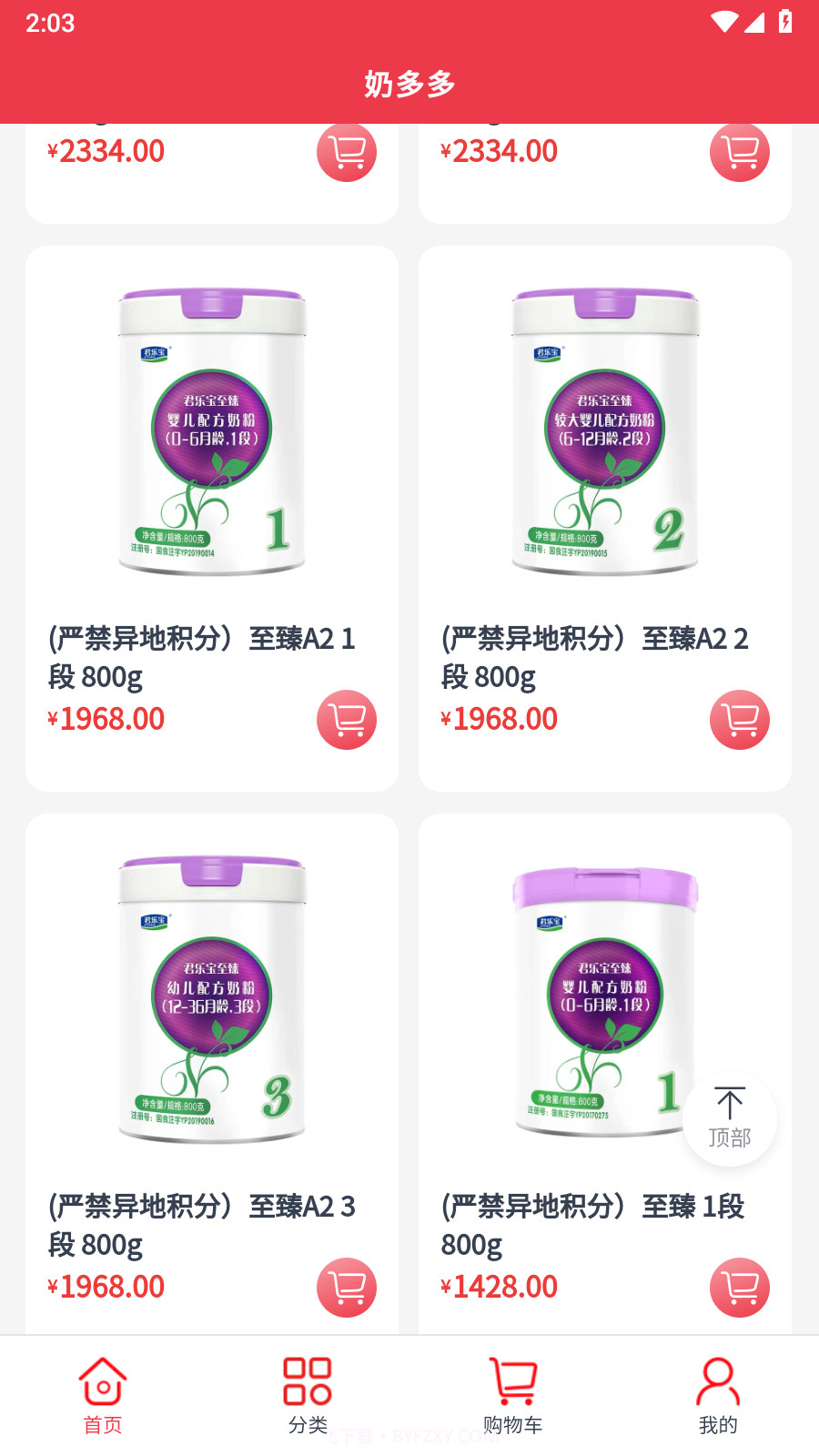
Task: Add 至臻A2 1段 800g to cart
Action: [x=346, y=720]
